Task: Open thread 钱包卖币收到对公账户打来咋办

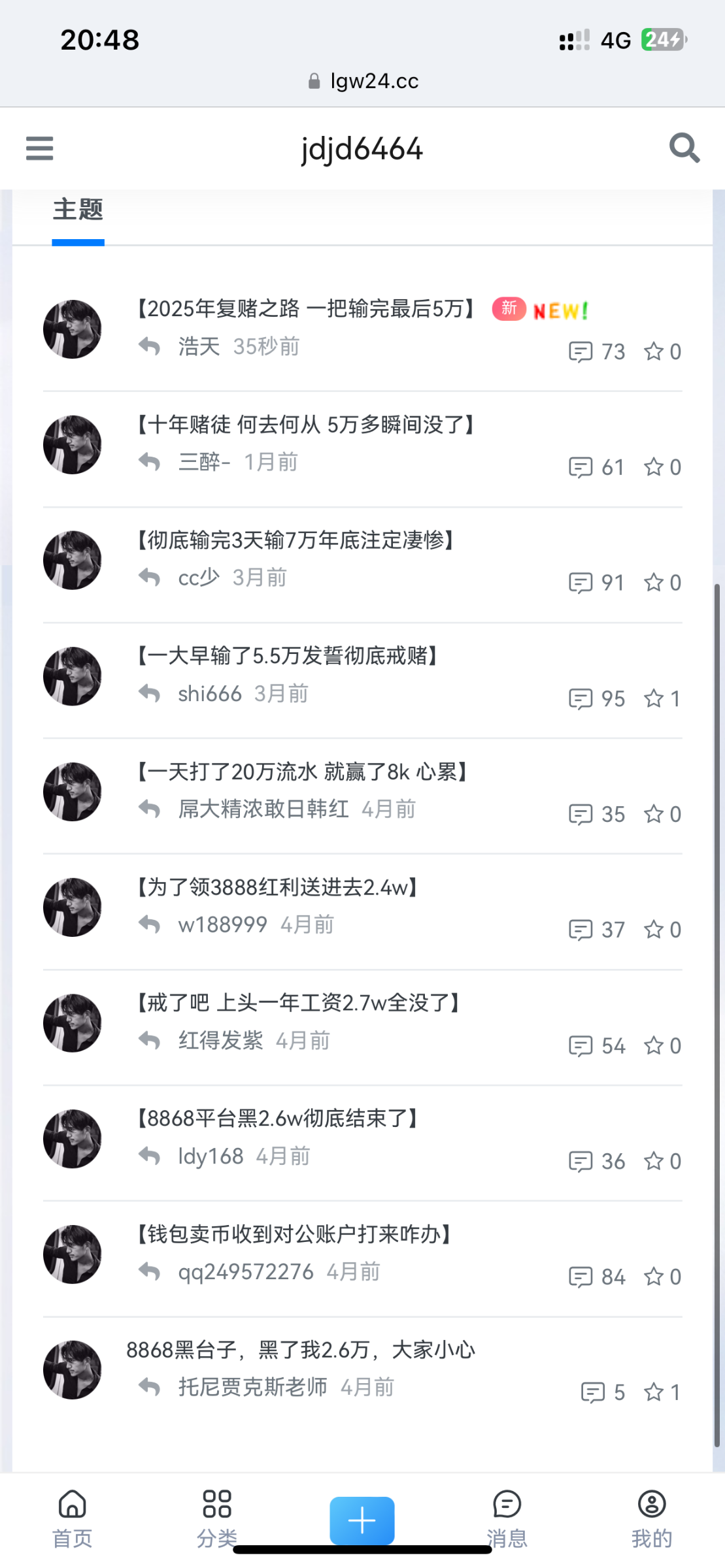Action: pos(294,1234)
